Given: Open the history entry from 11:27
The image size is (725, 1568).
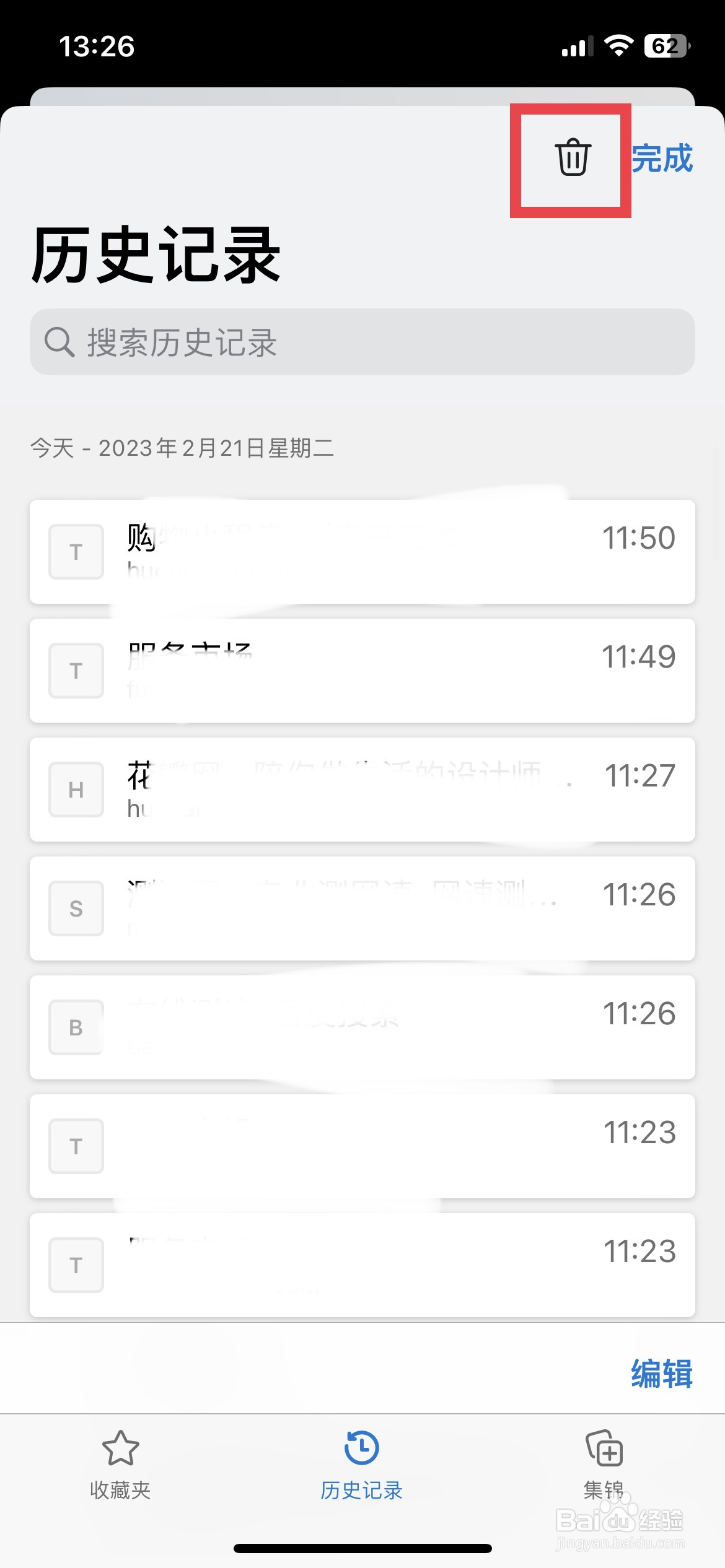Looking at the screenshot, I should pyautogui.click(x=362, y=790).
